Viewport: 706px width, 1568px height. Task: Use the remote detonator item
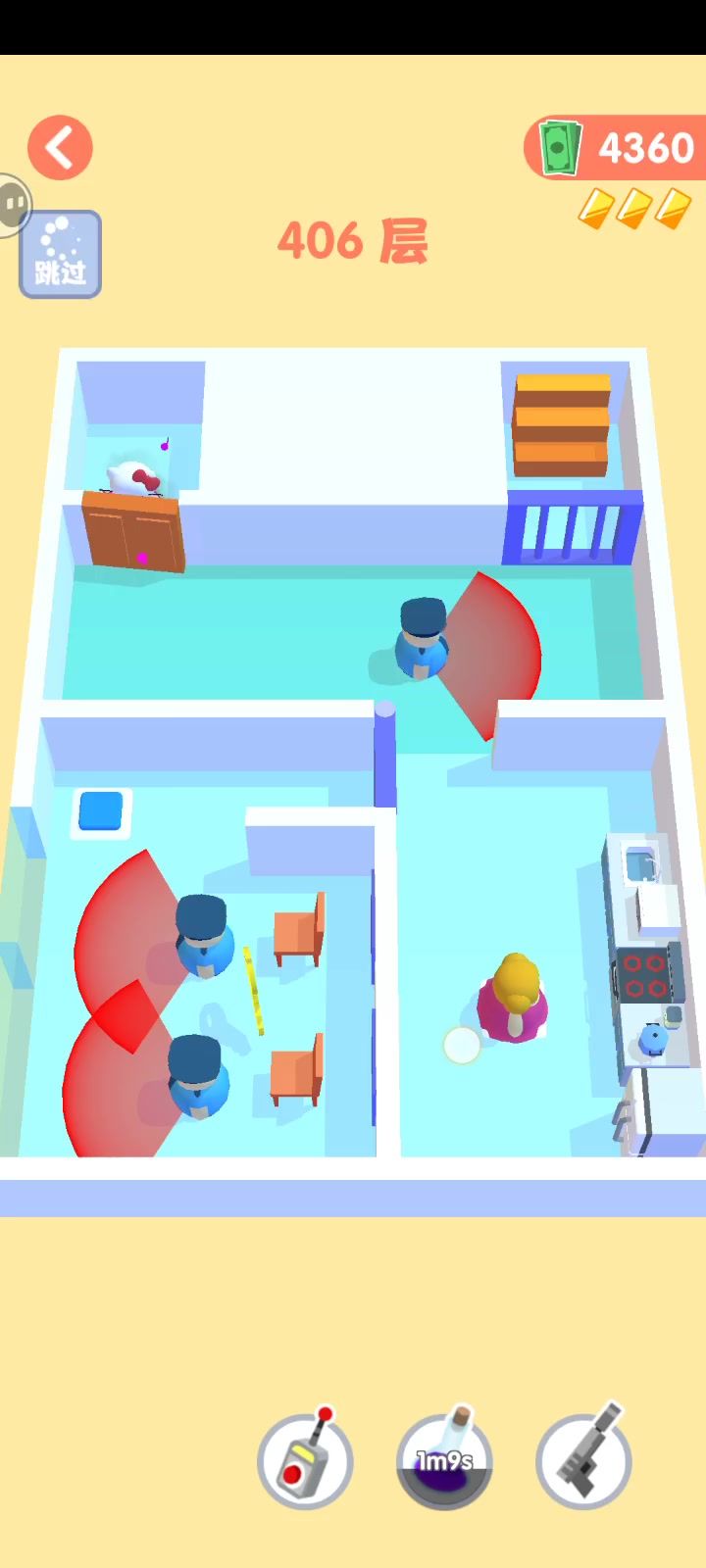[305, 1461]
